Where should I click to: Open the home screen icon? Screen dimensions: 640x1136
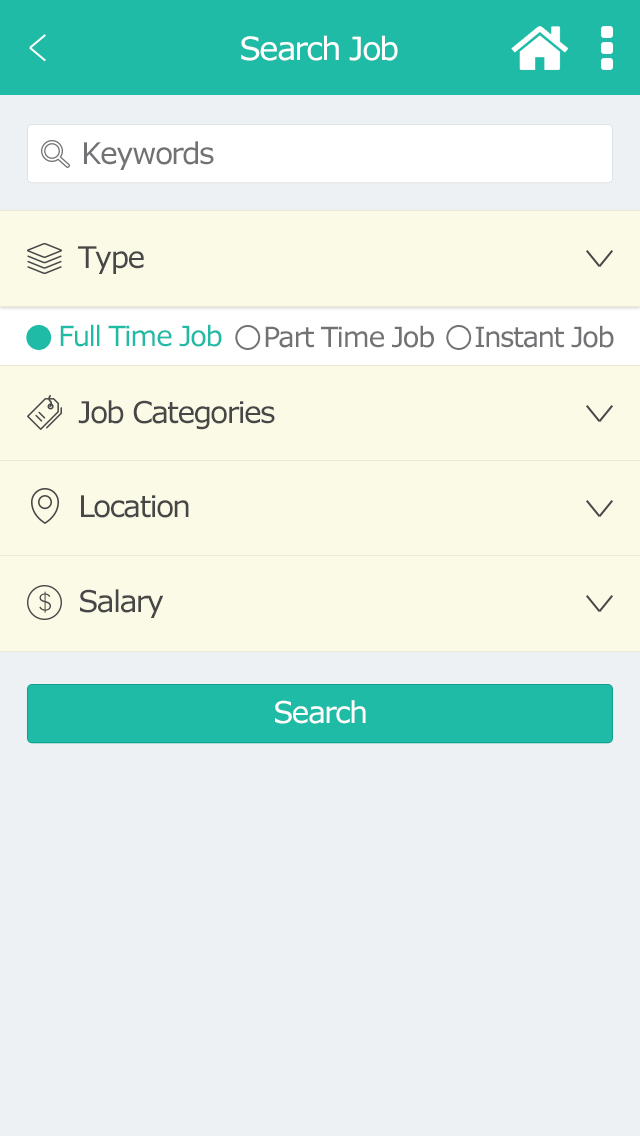pyautogui.click(x=539, y=48)
